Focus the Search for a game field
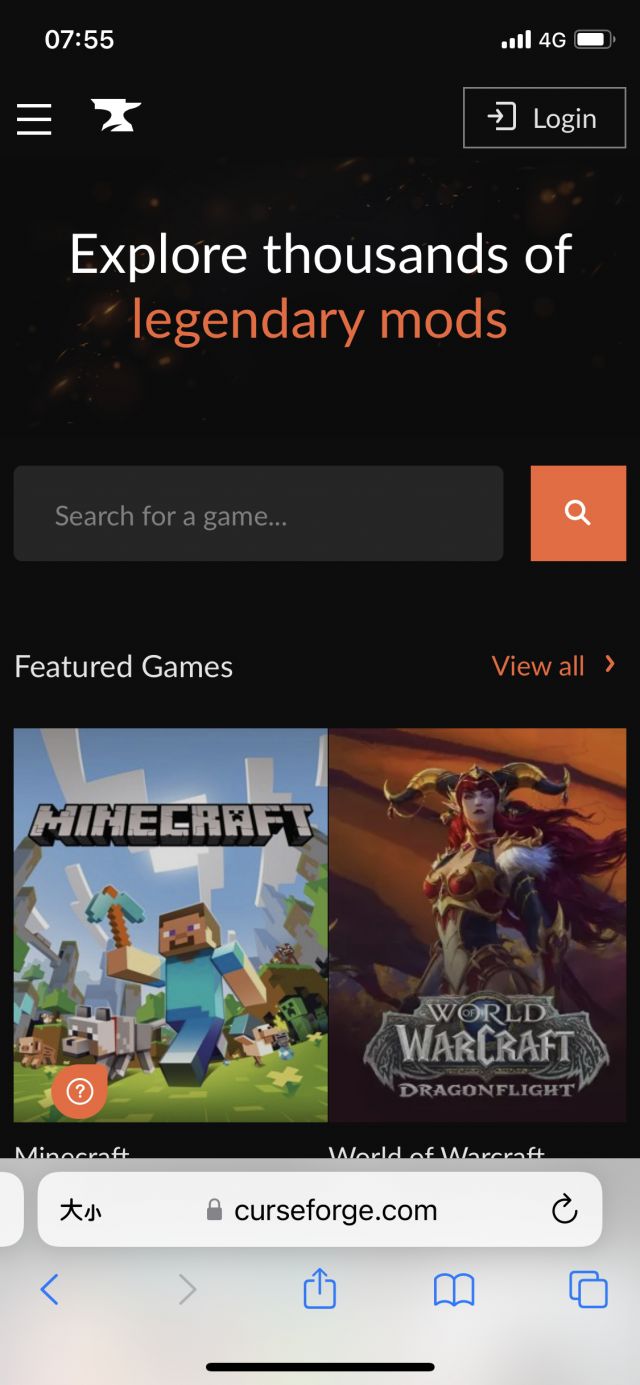Screen dimensions: 640x1385 [258, 514]
